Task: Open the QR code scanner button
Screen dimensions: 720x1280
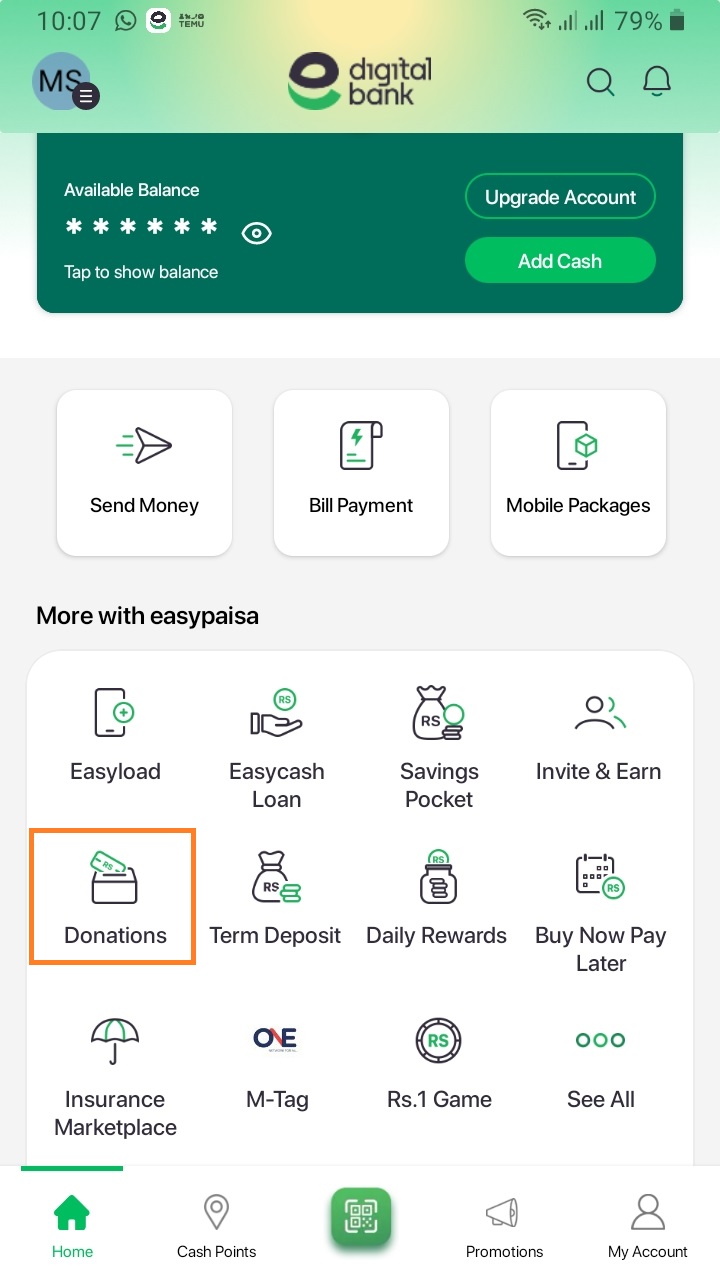Action: tap(361, 1217)
